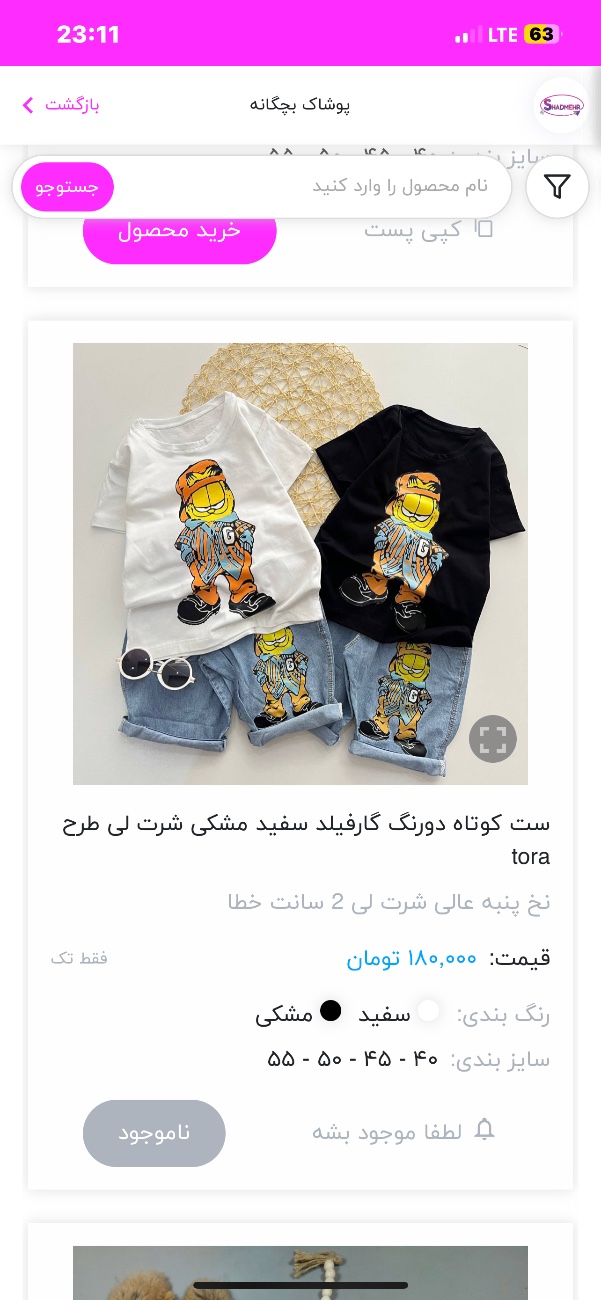Open the Garfield t-shirt set product image
This screenshot has width=601, height=1300.
pyautogui.click(x=300, y=564)
